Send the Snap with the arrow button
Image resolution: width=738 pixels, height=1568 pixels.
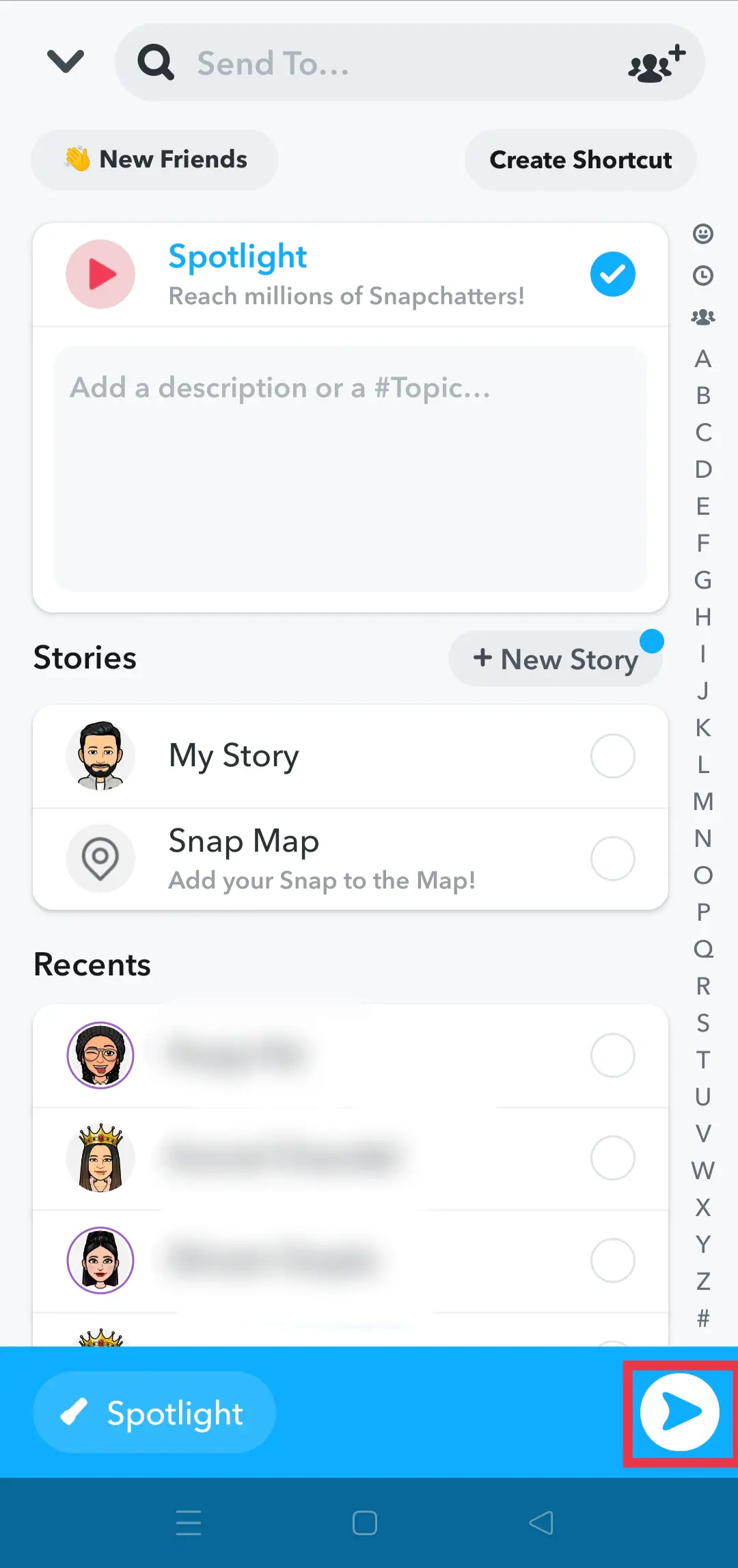(679, 1412)
